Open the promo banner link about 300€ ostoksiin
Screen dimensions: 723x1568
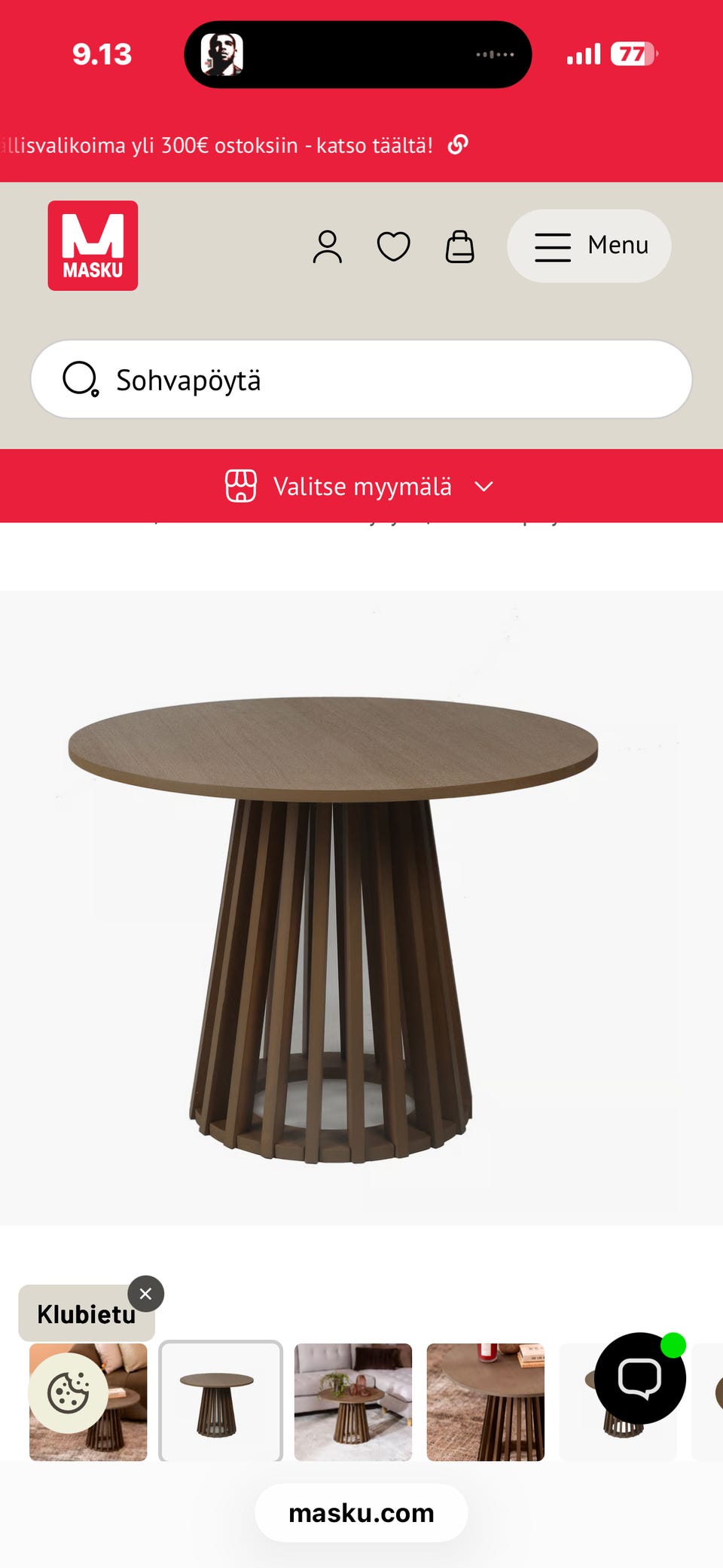click(234, 145)
